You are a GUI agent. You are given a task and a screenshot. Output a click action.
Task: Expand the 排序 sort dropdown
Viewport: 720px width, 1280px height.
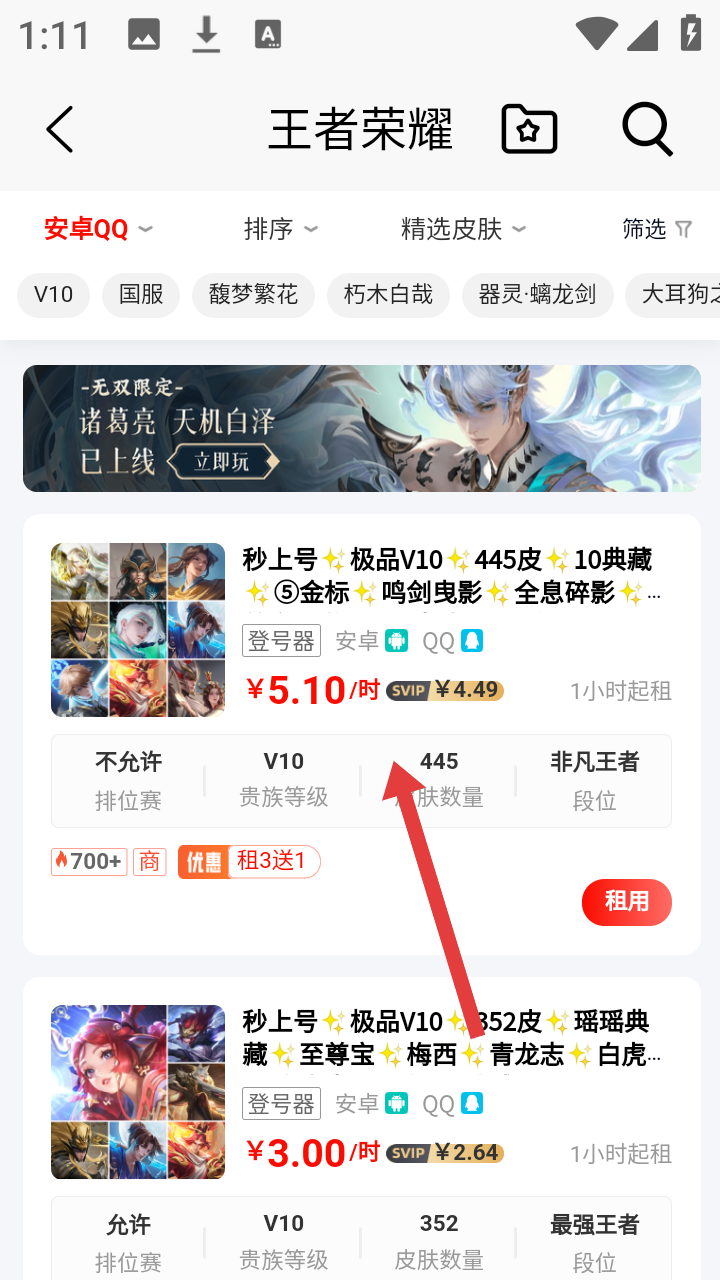280,229
